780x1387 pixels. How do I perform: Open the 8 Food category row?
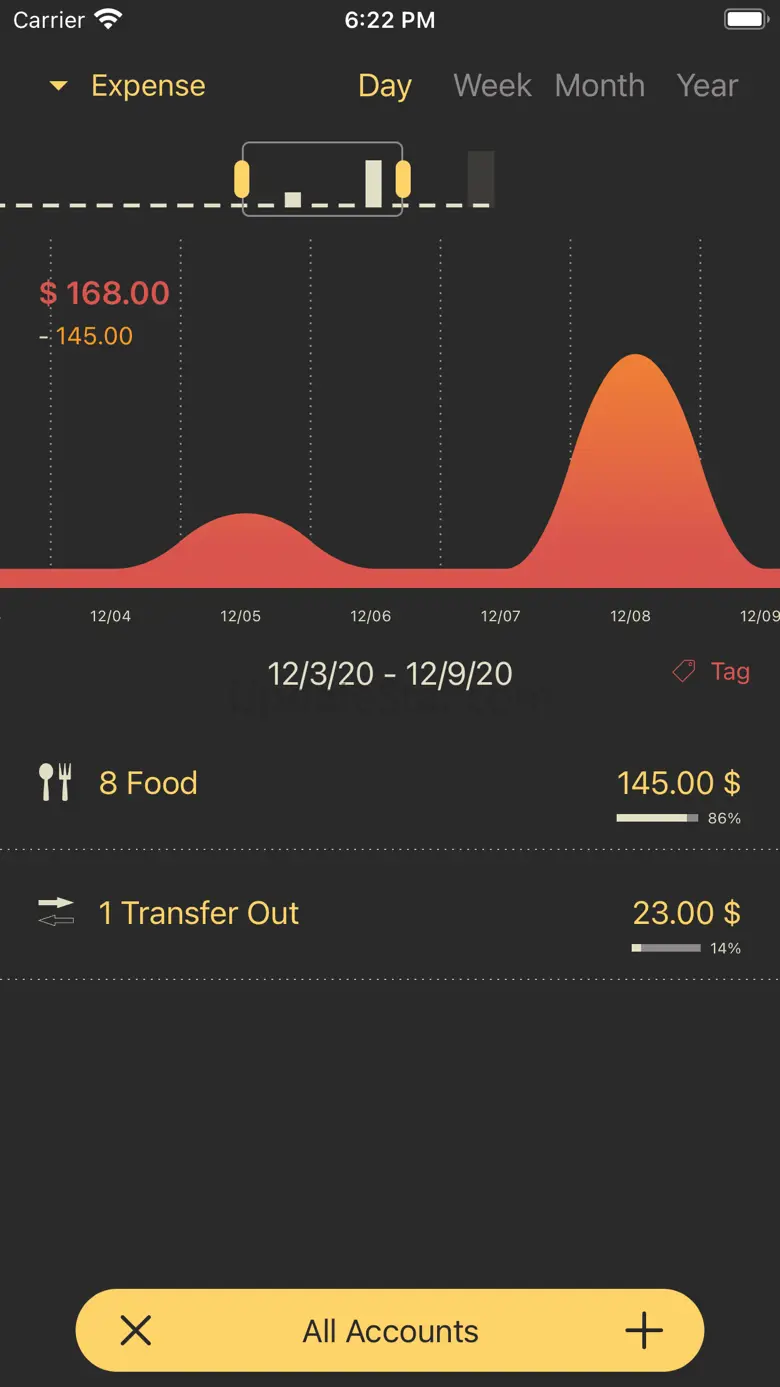click(389, 784)
